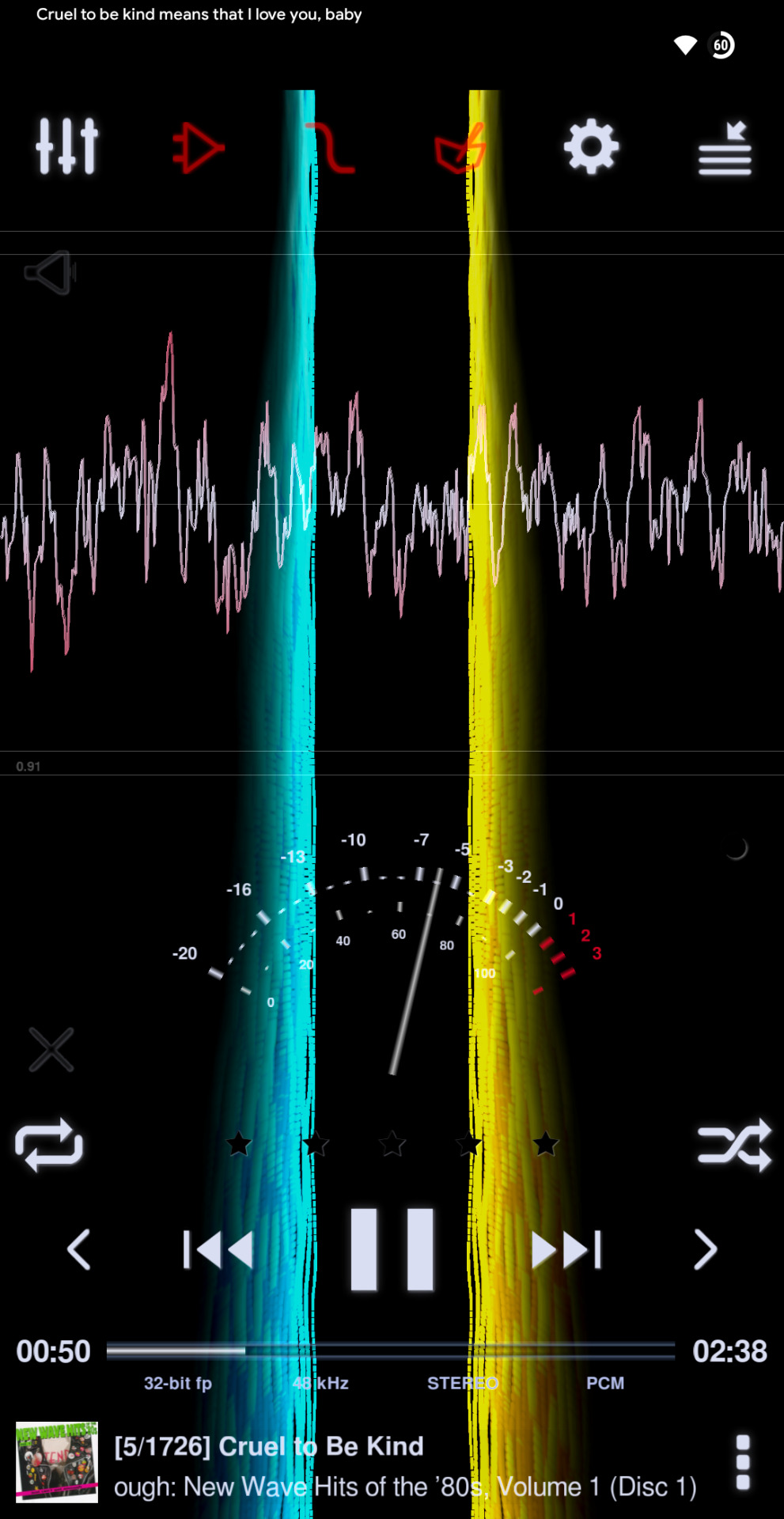Pause the playing track
784x1519 pixels.
(392, 1250)
